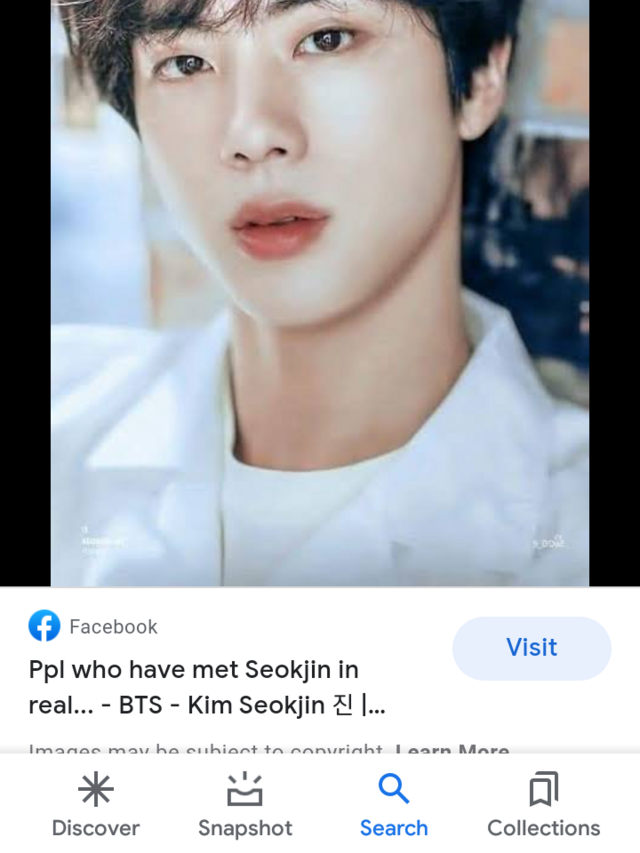Switch to the Snapshot tab
Screen dimensions: 640x853
pyautogui.click(x=245, y=807)
